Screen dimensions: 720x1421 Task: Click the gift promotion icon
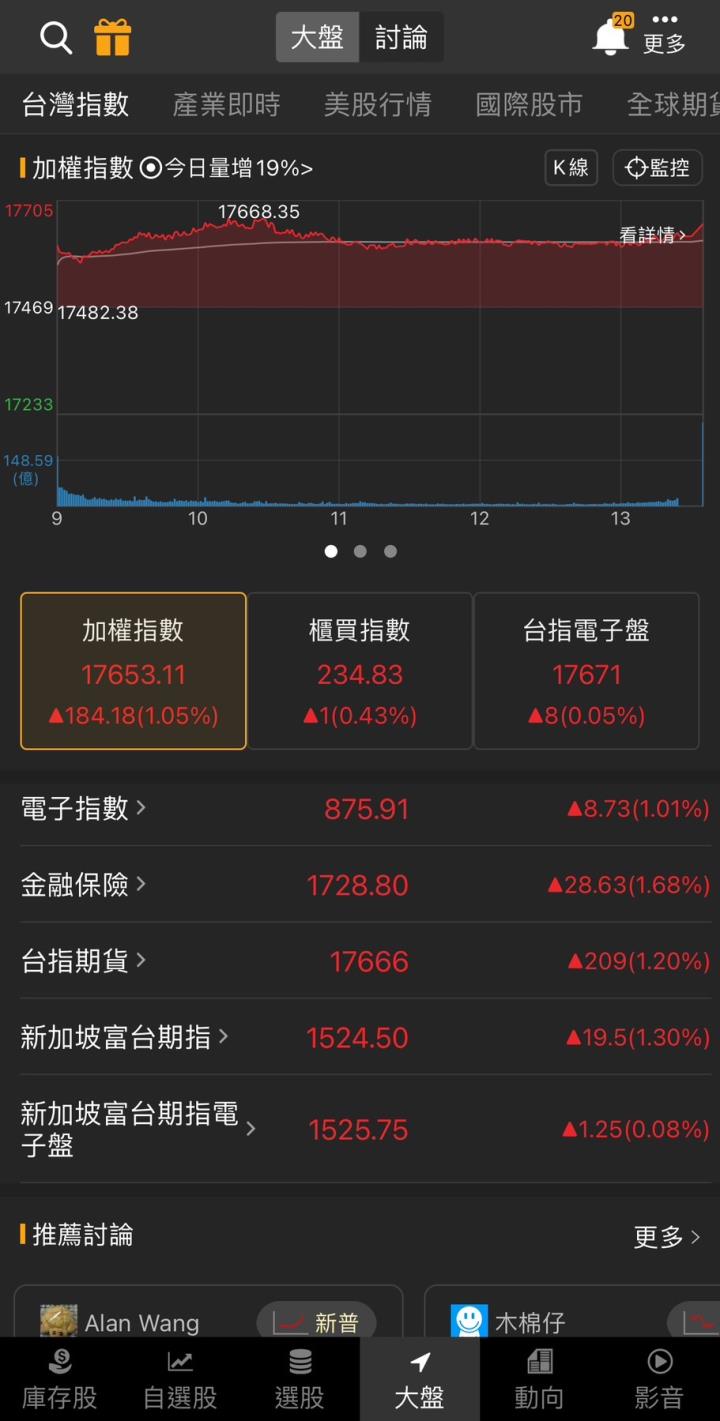click(x=114, y=36)
